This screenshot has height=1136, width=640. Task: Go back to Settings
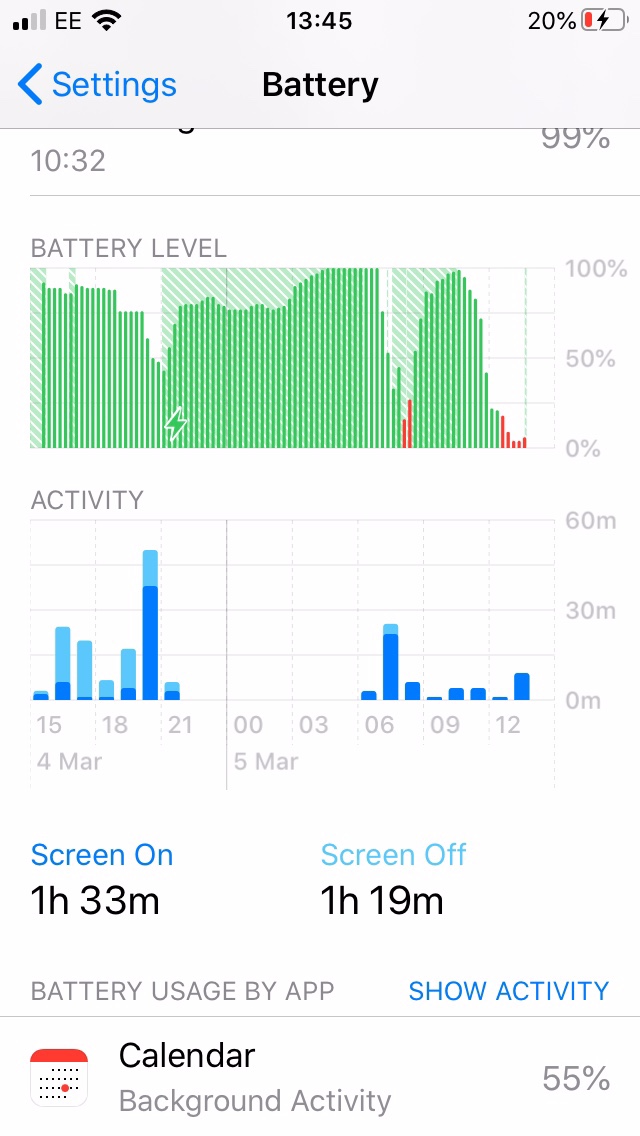point(97,85)
